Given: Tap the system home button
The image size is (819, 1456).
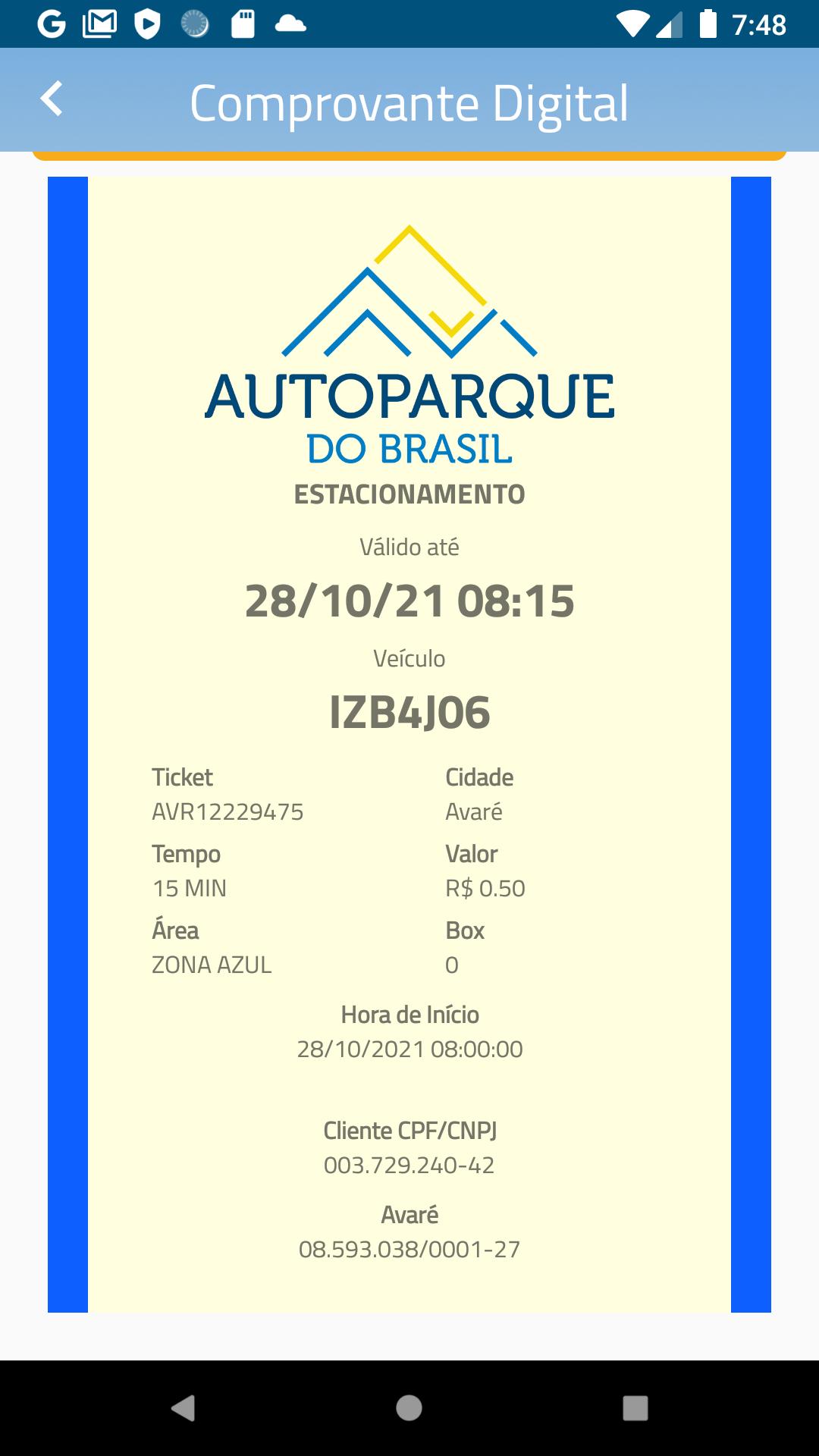Looking at the screenshot, I should (x=409, y=1407).
